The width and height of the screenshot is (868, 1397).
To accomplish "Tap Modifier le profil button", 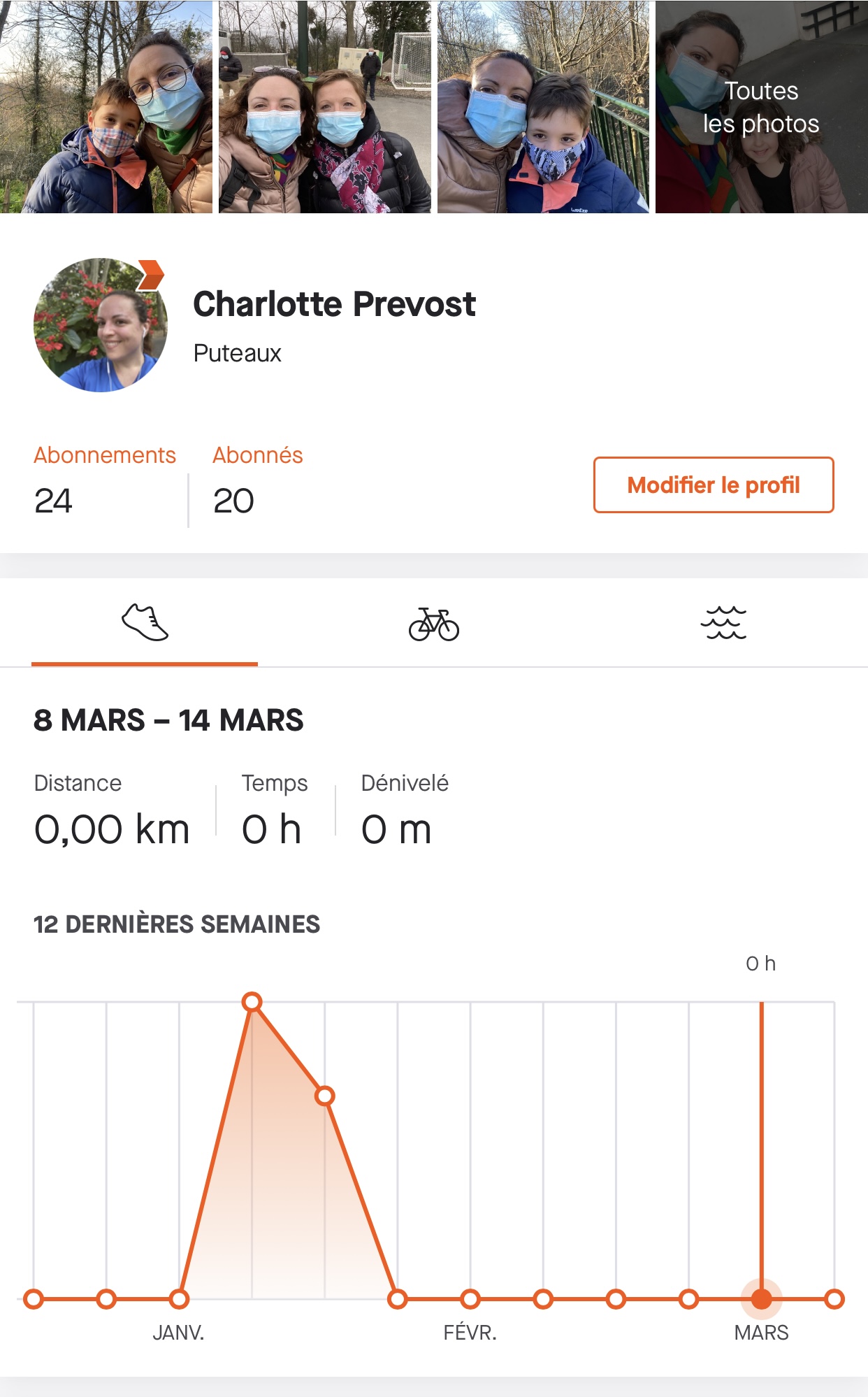I will pos(714,485).
